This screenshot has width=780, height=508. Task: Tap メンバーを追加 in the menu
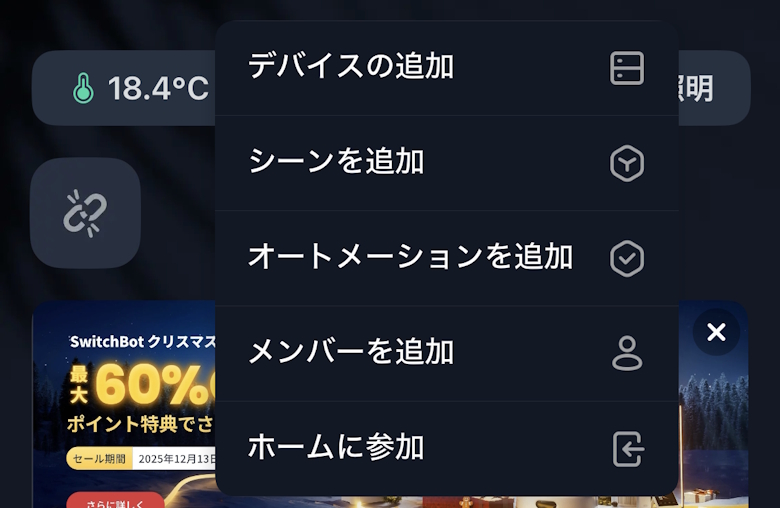tap(446, 353)
